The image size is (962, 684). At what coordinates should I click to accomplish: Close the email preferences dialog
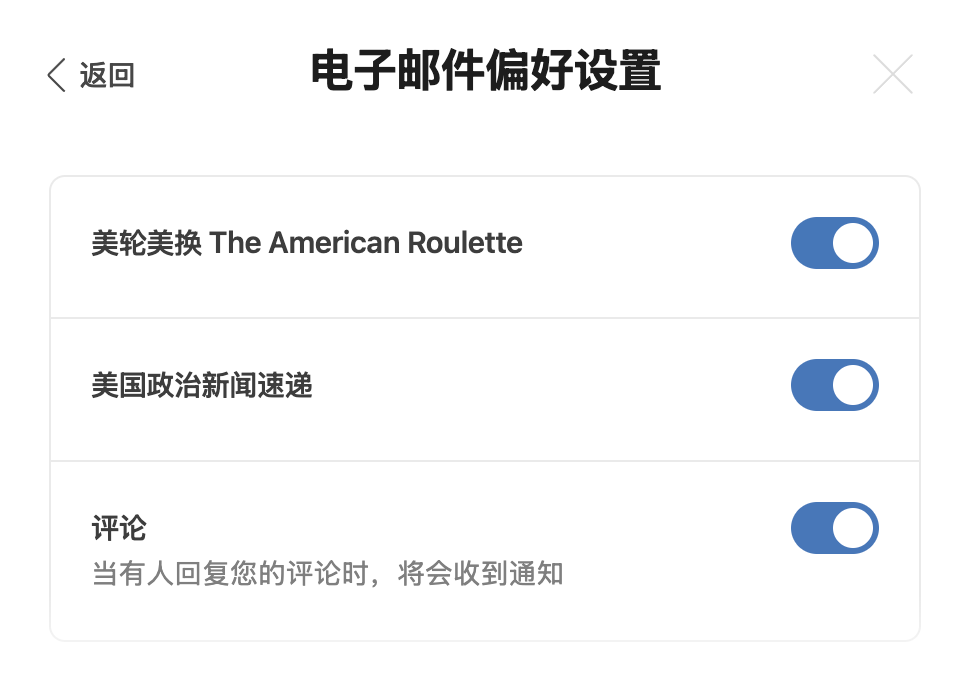coord(892,75)
